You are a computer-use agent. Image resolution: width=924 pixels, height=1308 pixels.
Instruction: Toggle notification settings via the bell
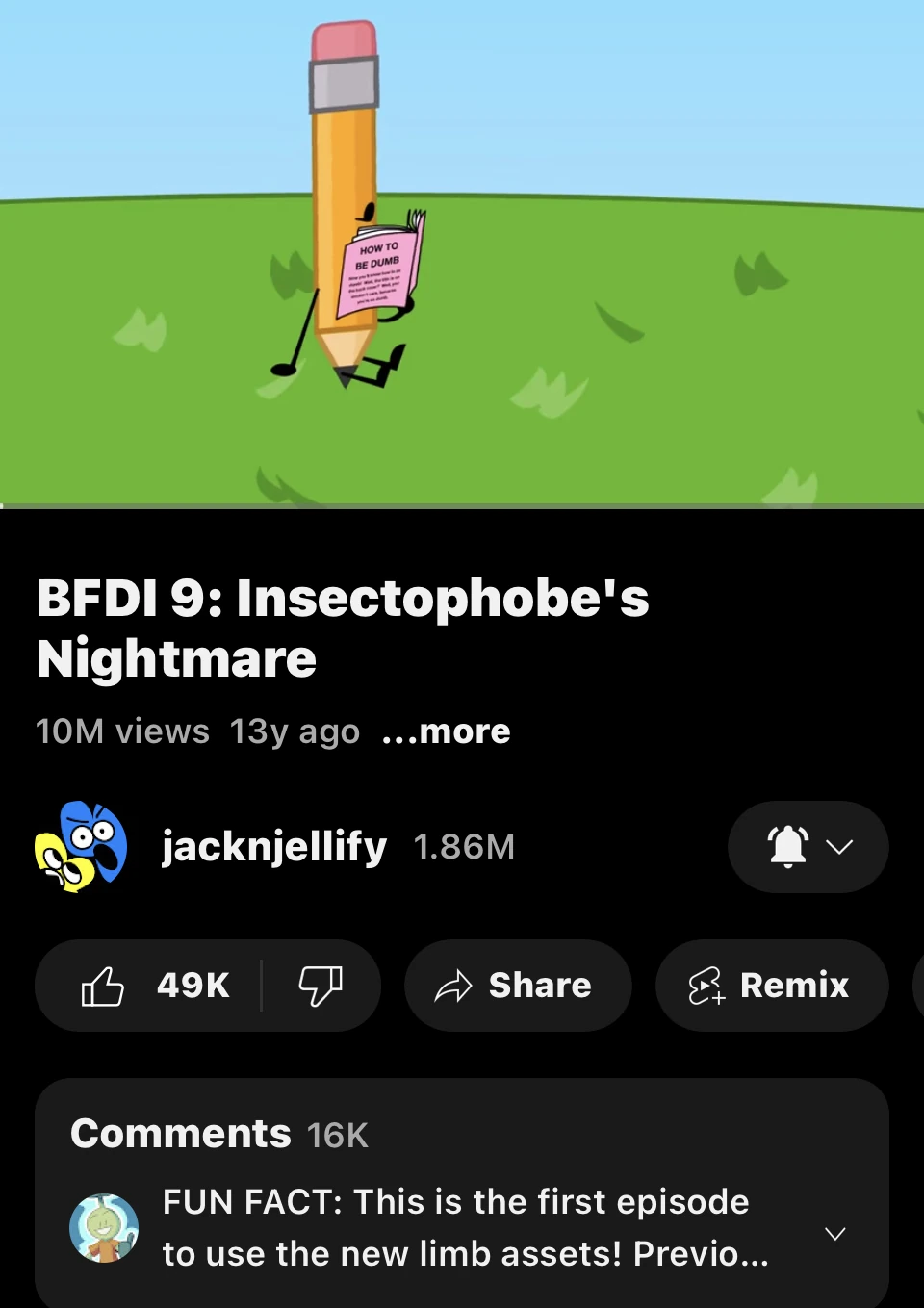pos(787,847)
